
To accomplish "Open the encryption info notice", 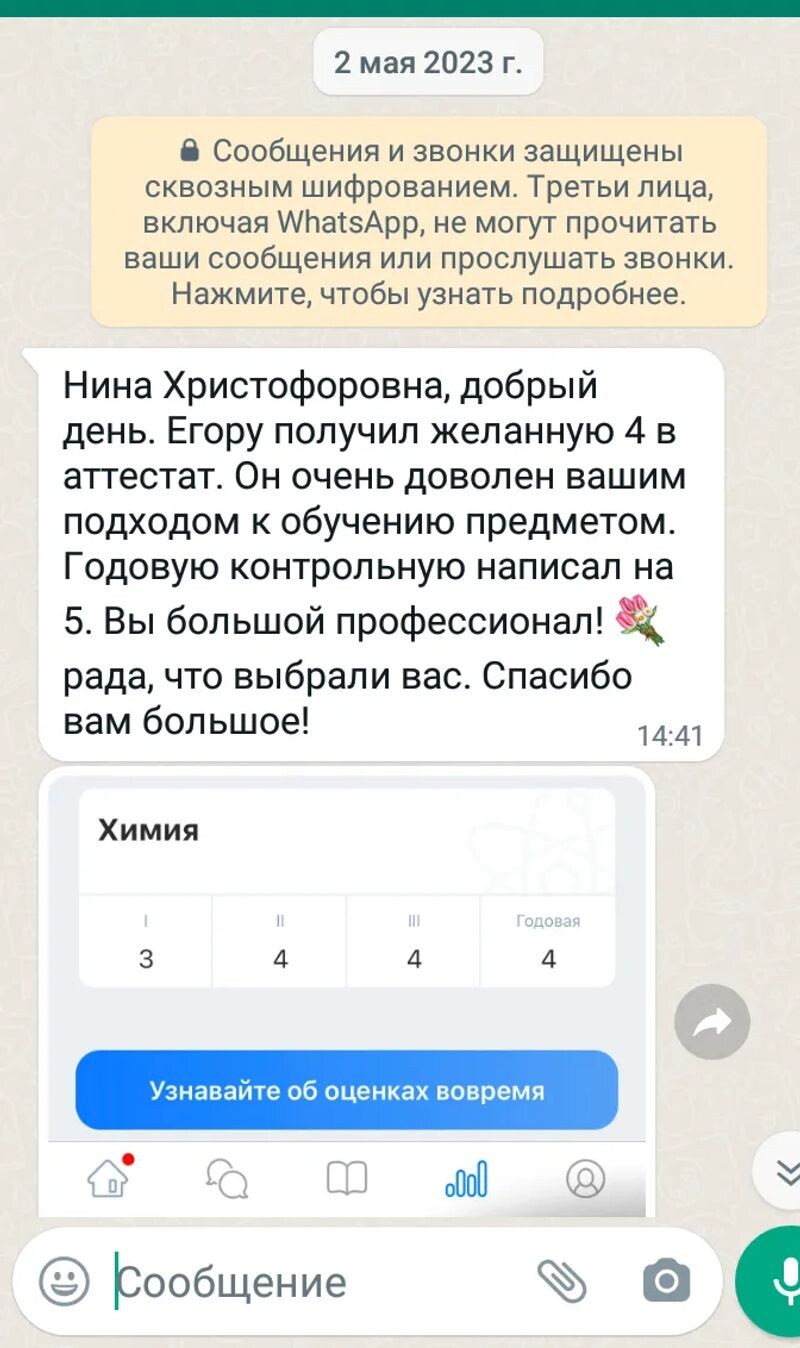I will tap(429, 222).
